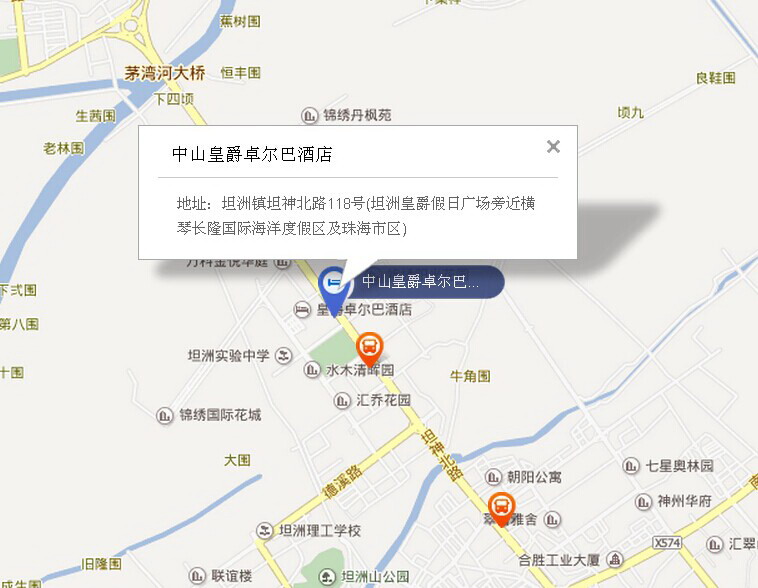Open the 中山皇爵卓尔巴 marker label

(x=420, y=282)
